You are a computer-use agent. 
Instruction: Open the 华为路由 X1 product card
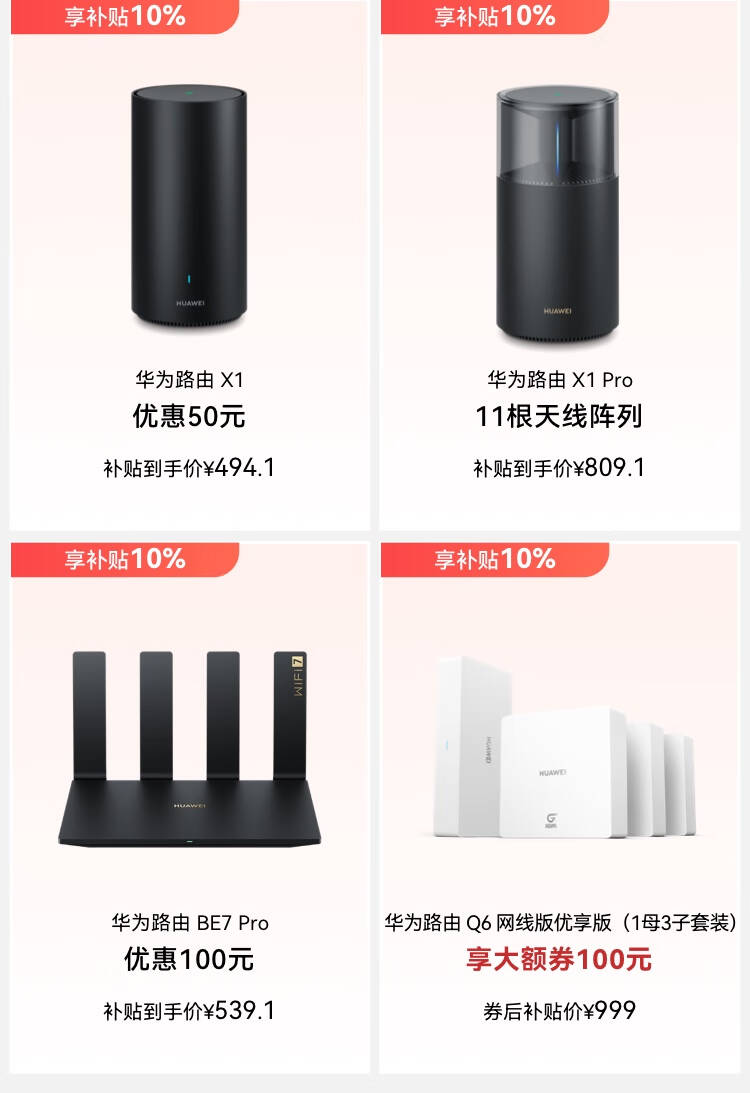[x=189, y=270]
